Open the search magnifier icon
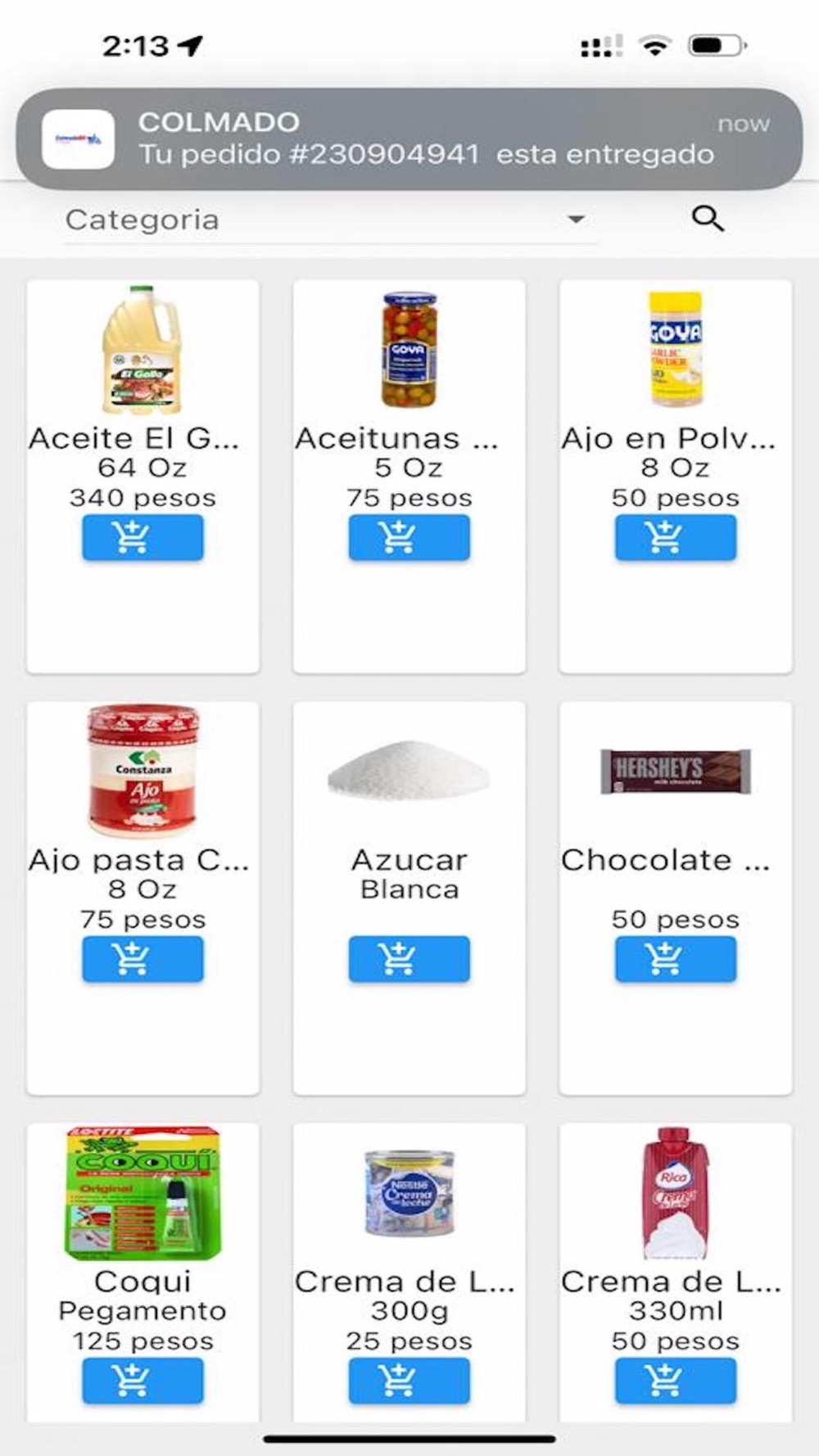 (708, 219)
